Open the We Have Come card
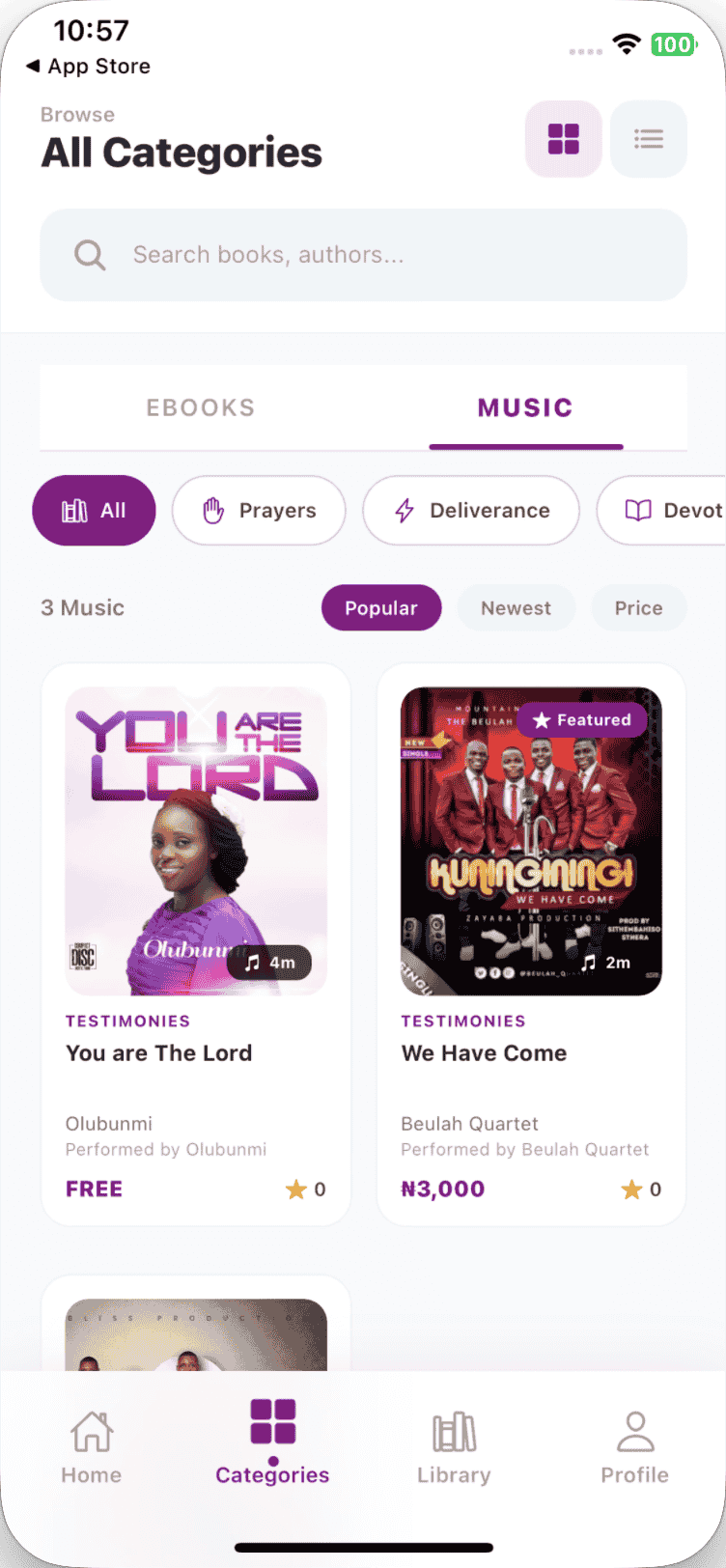726x1568 pixels. pyautogui.click(x=531, y=944)
